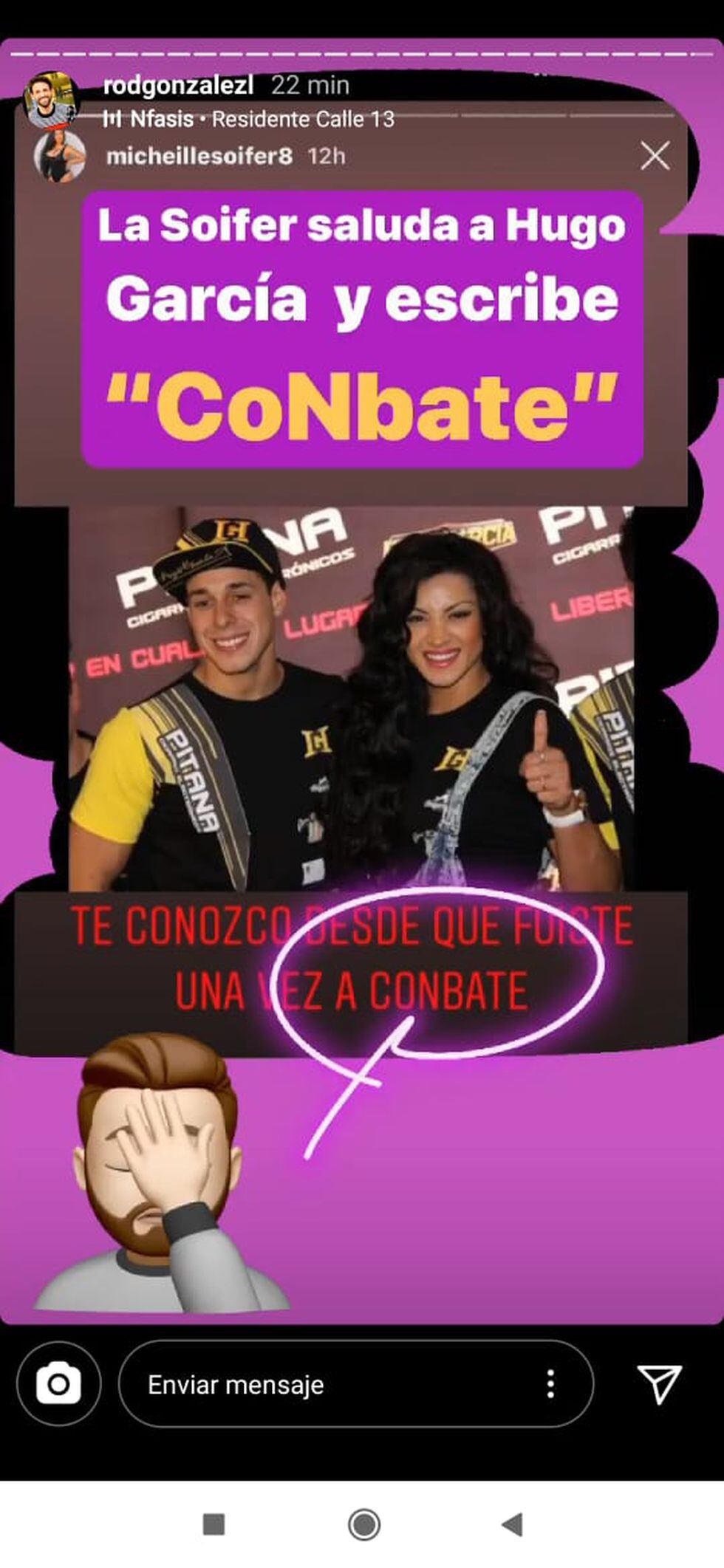Open rodgonzalezl's profile picture
The image size is (724, 1568).
click(x=50, y=99)
